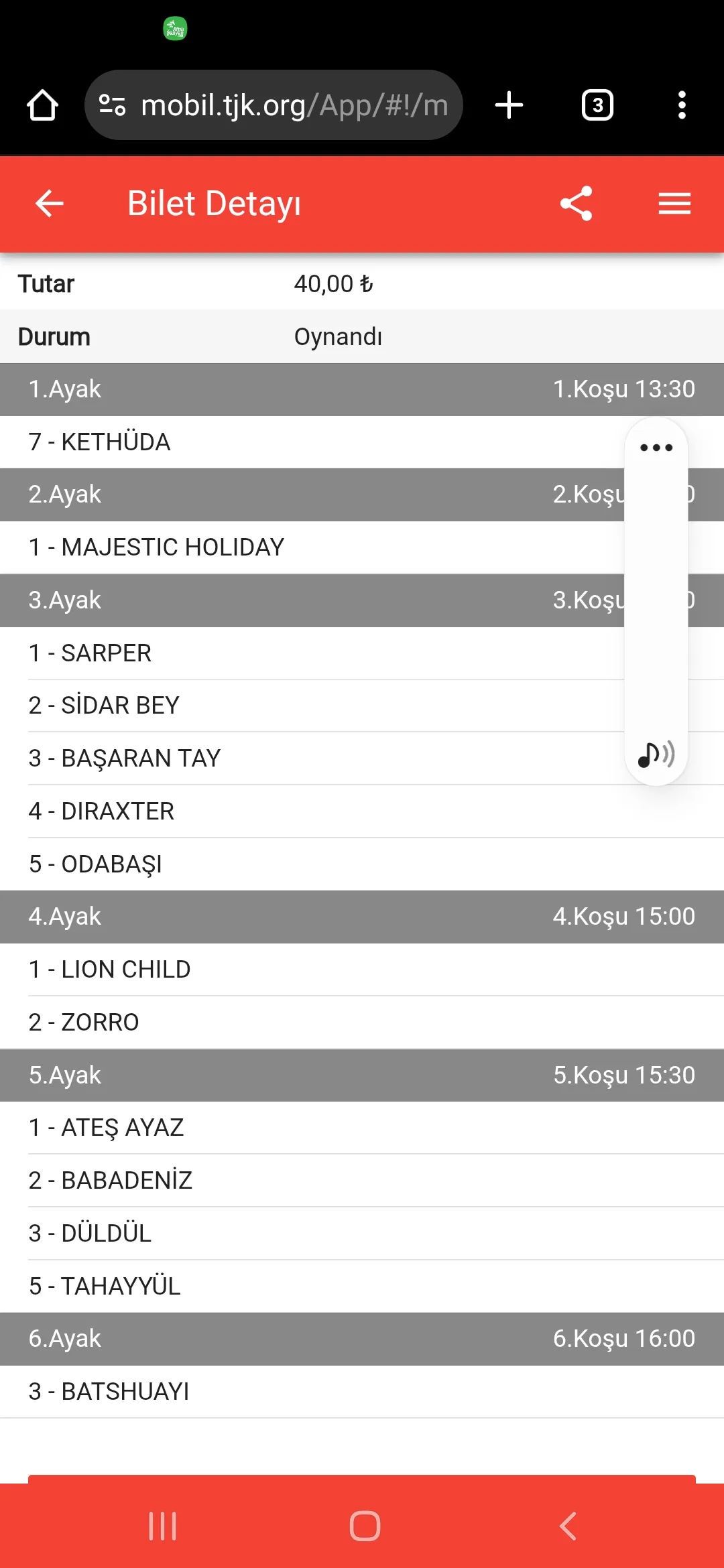
Task: Go back from Bilet Detayı
Action: (x=49, y=204)
